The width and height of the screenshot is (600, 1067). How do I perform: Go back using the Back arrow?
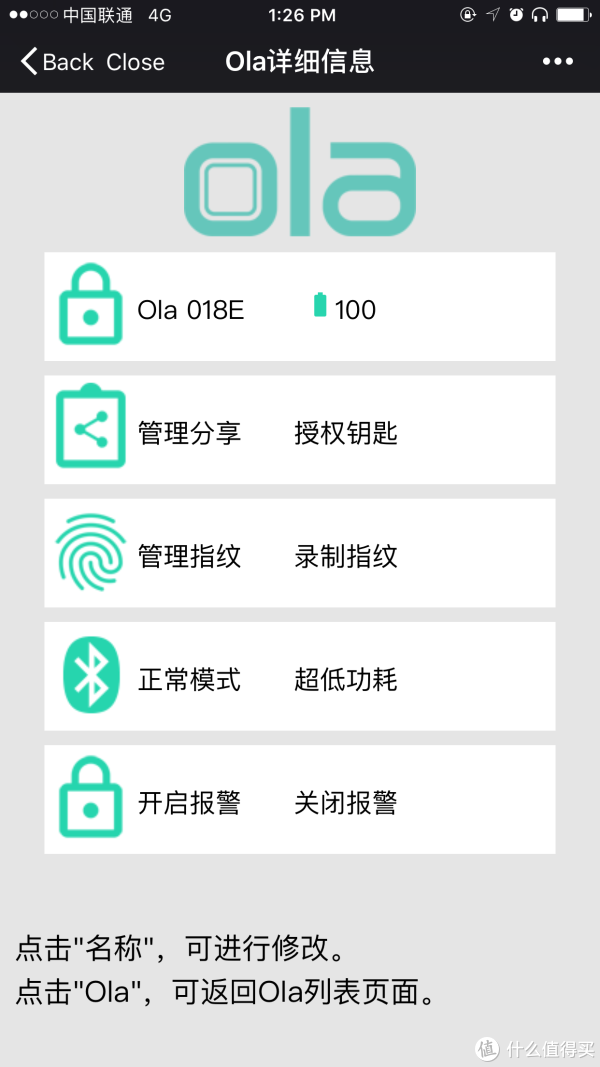[56, 62]
